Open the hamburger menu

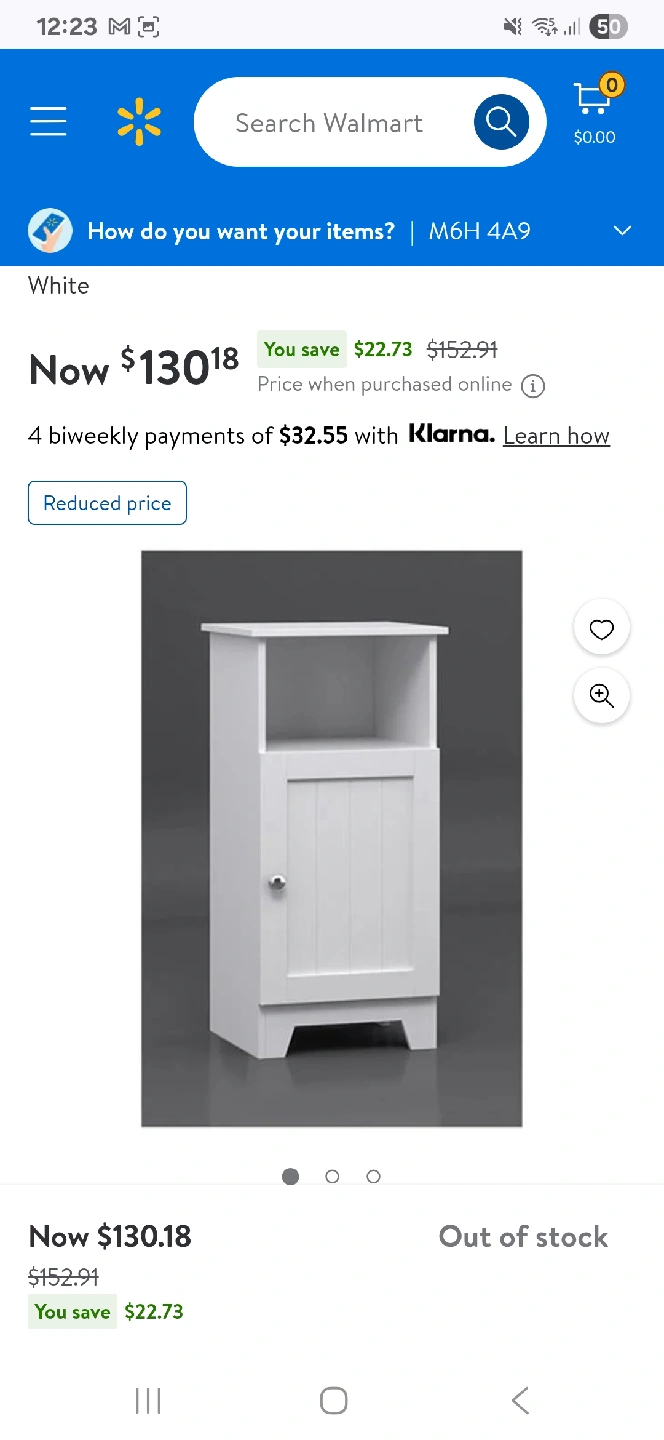tap(48, 122)
